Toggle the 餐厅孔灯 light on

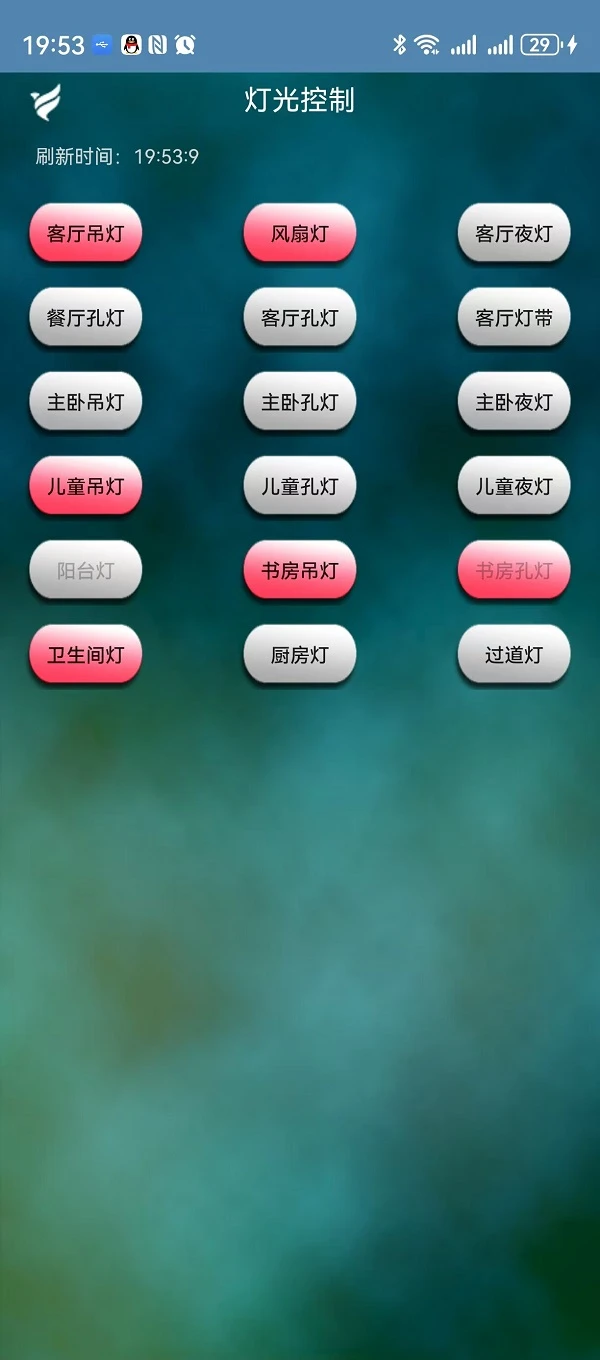pyautogui.click(x=86, y=318)
